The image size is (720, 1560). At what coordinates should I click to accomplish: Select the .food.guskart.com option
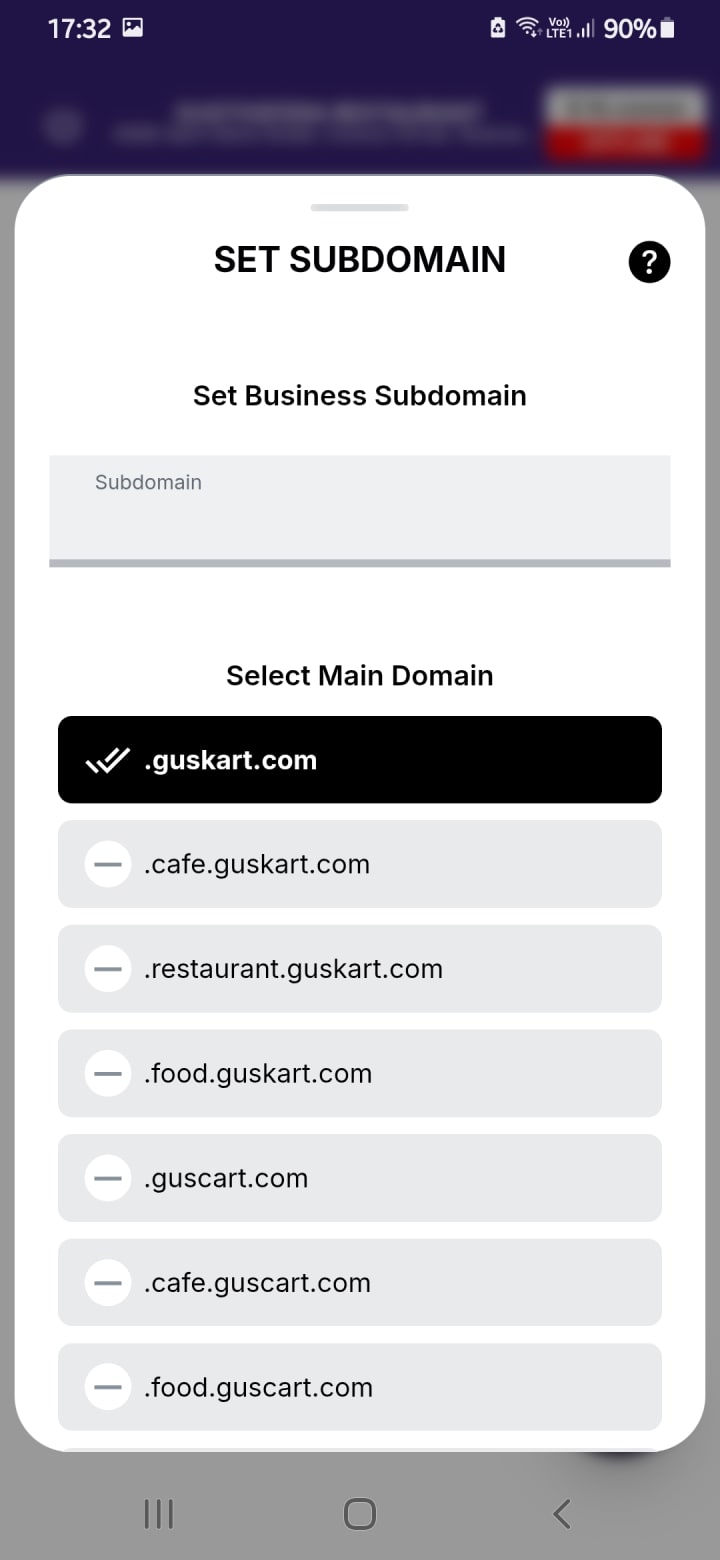pos(360,1073)
